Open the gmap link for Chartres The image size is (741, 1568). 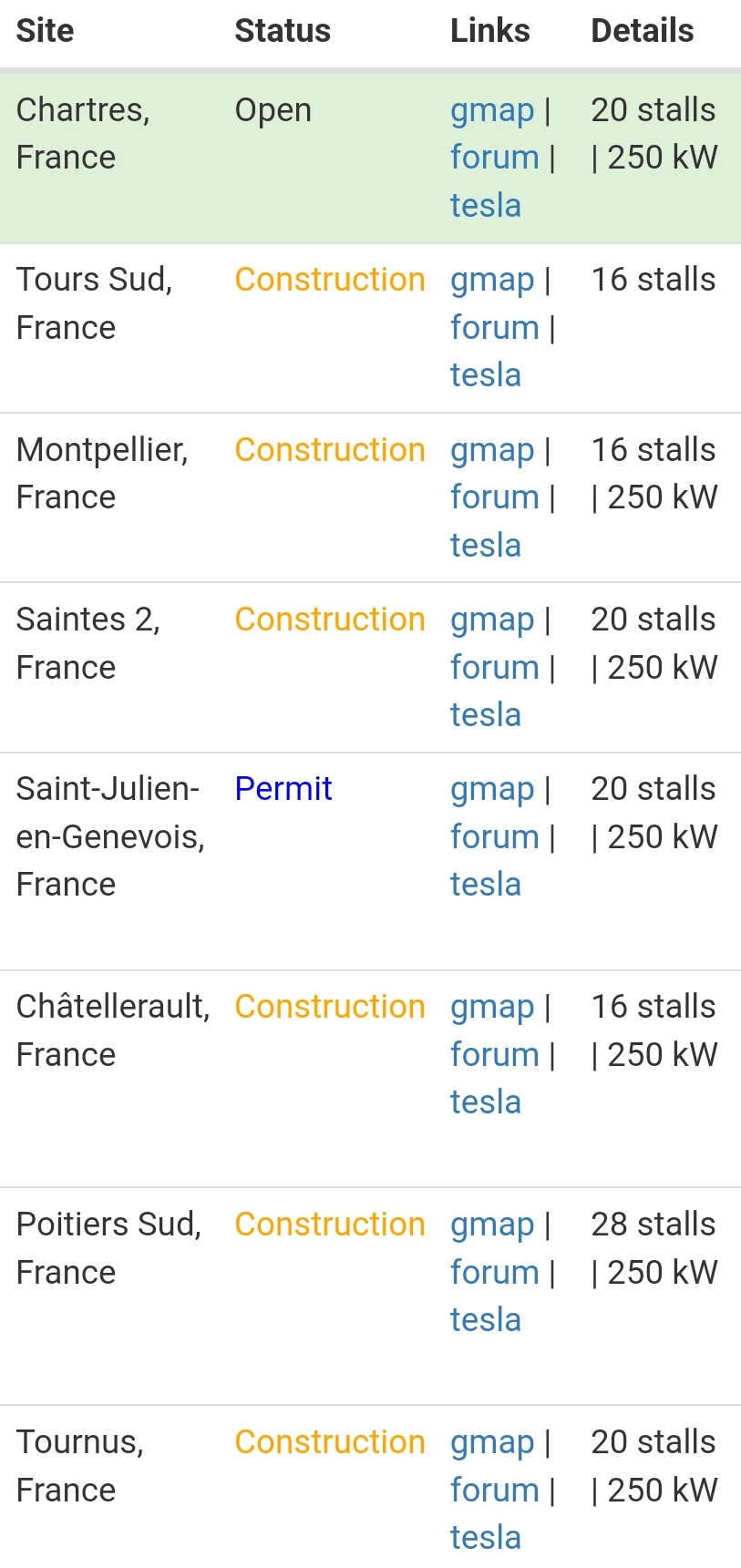click(492, 112)
